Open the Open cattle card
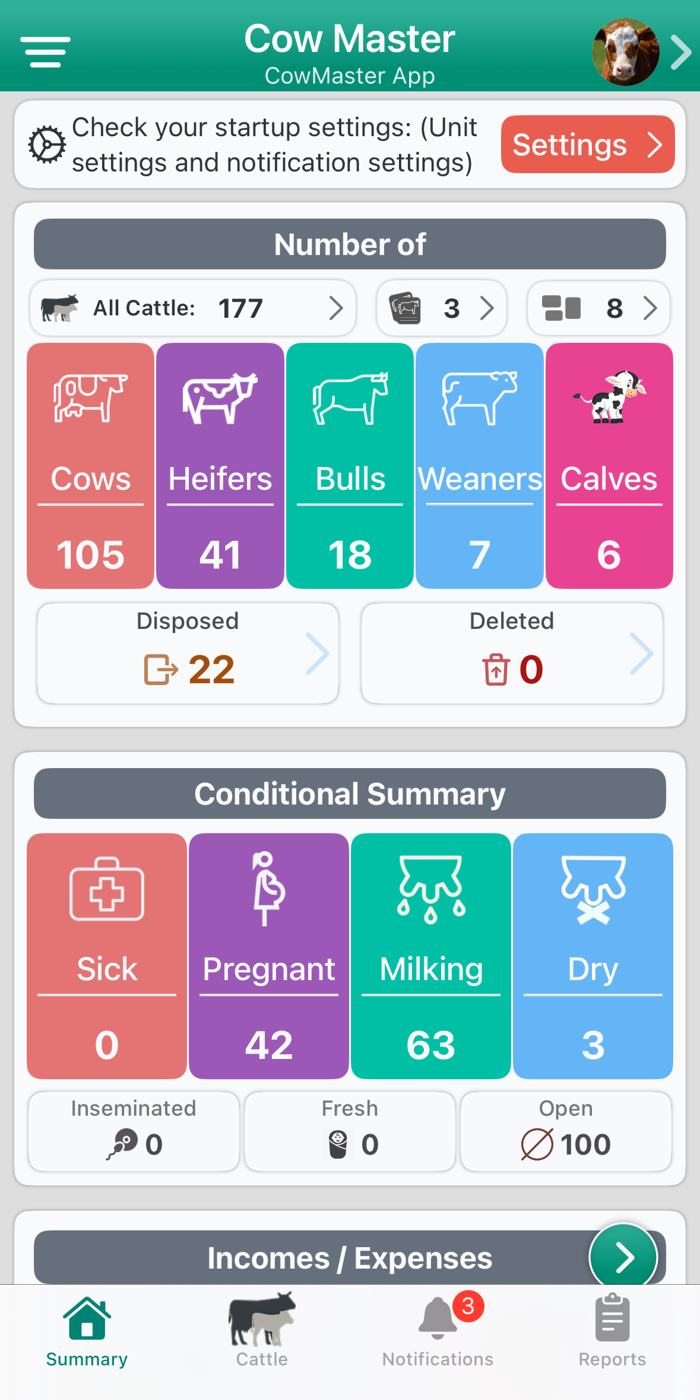 tap(566, 1131)
